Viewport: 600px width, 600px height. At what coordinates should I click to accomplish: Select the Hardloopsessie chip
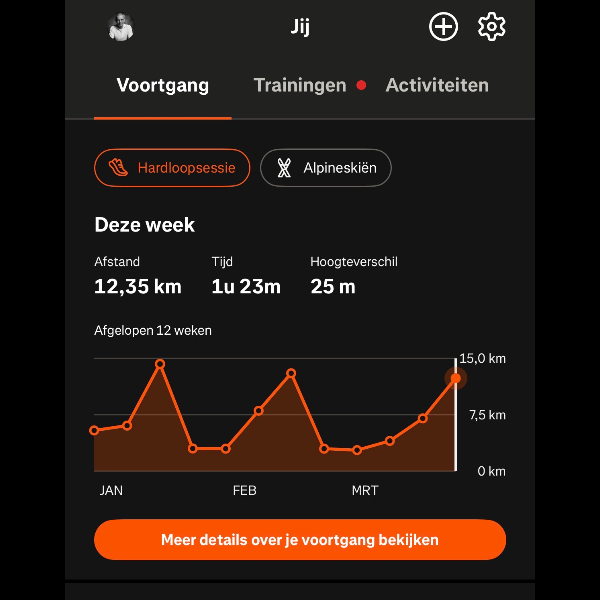click(172, 168)
